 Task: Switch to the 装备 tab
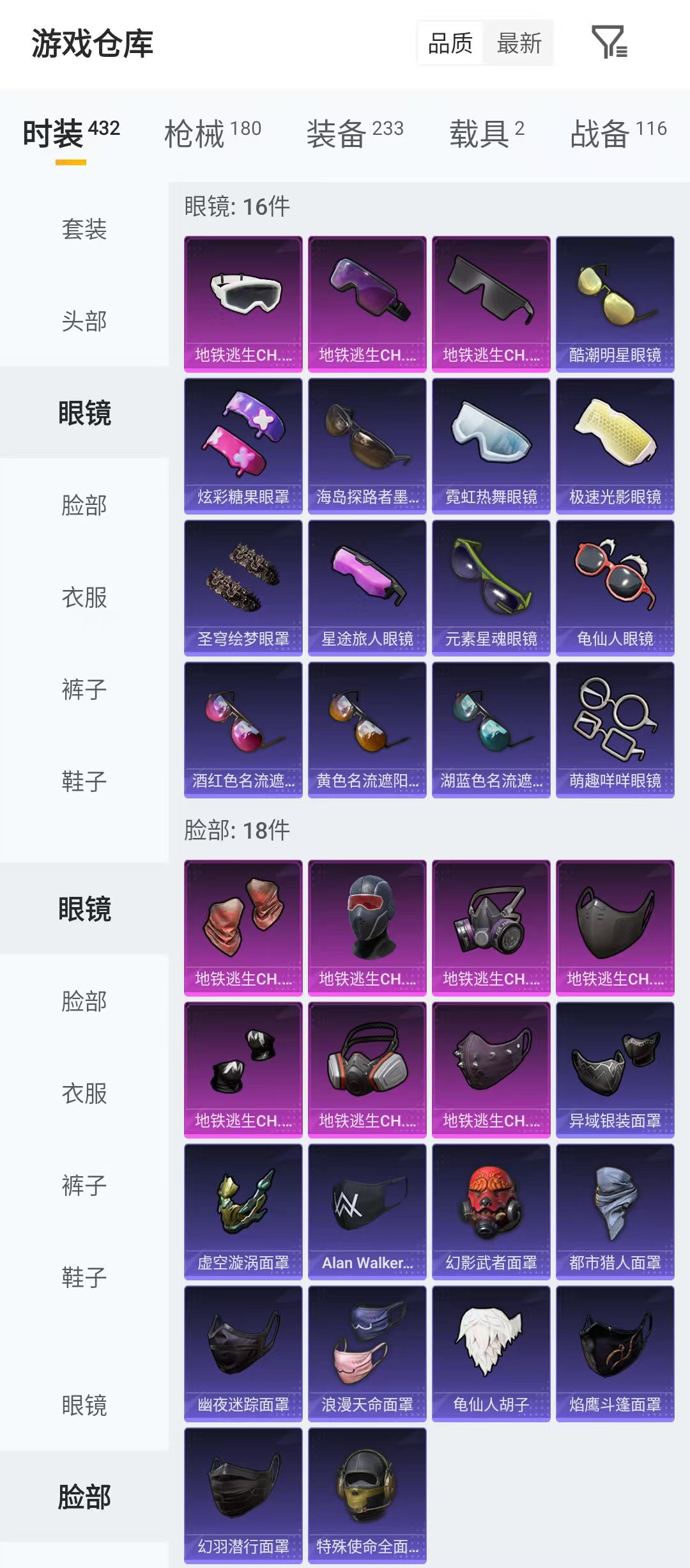click(355, 133)
